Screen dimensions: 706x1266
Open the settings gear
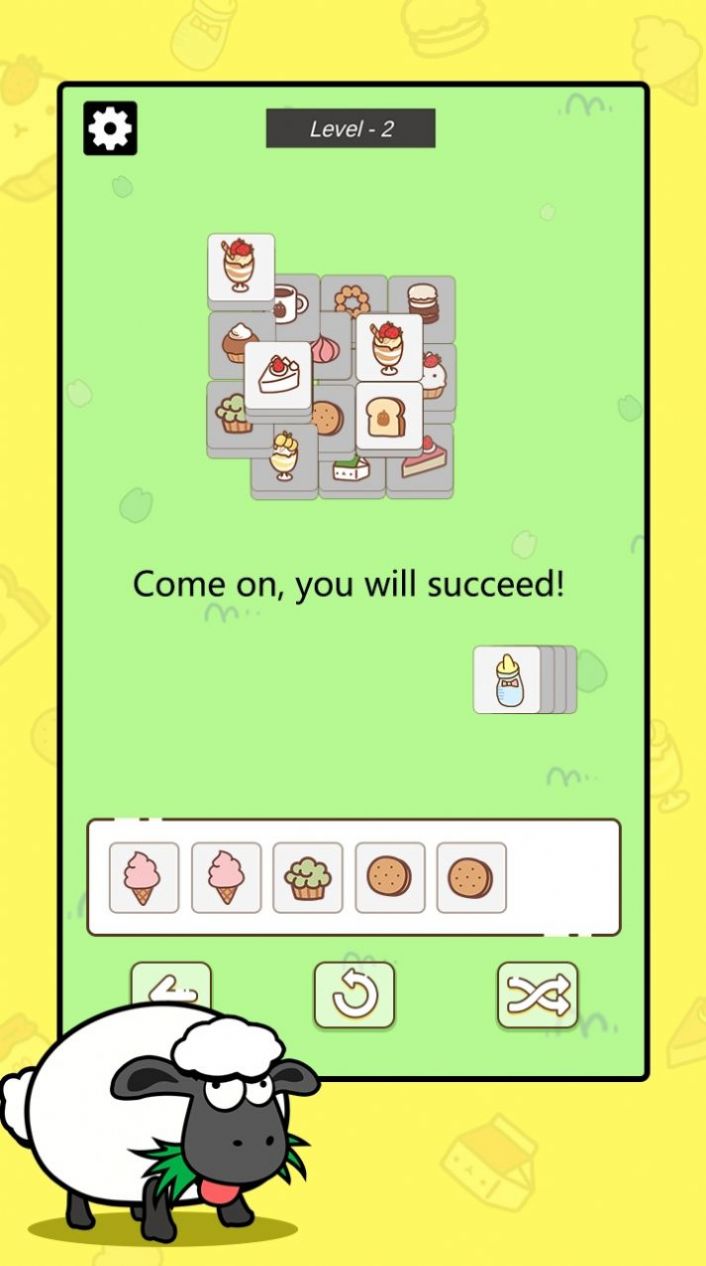tap(110, 128)
